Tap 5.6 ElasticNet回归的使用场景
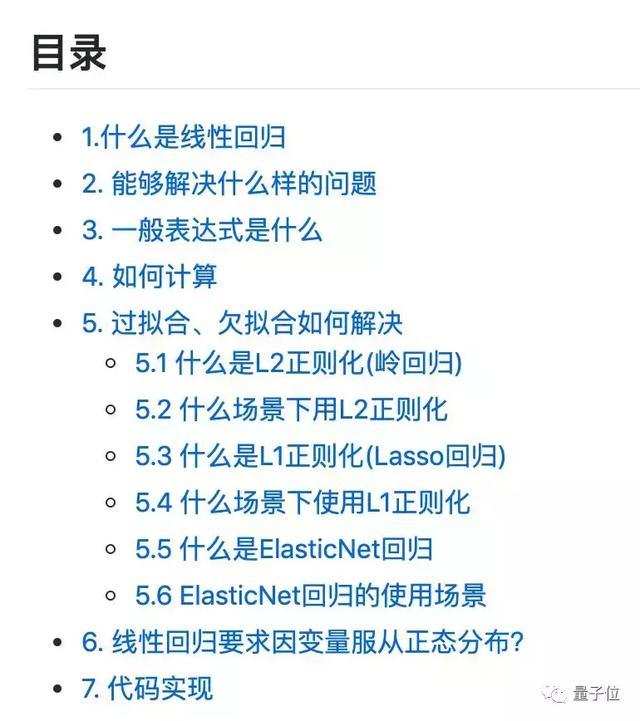 click(x=310, y=596)
